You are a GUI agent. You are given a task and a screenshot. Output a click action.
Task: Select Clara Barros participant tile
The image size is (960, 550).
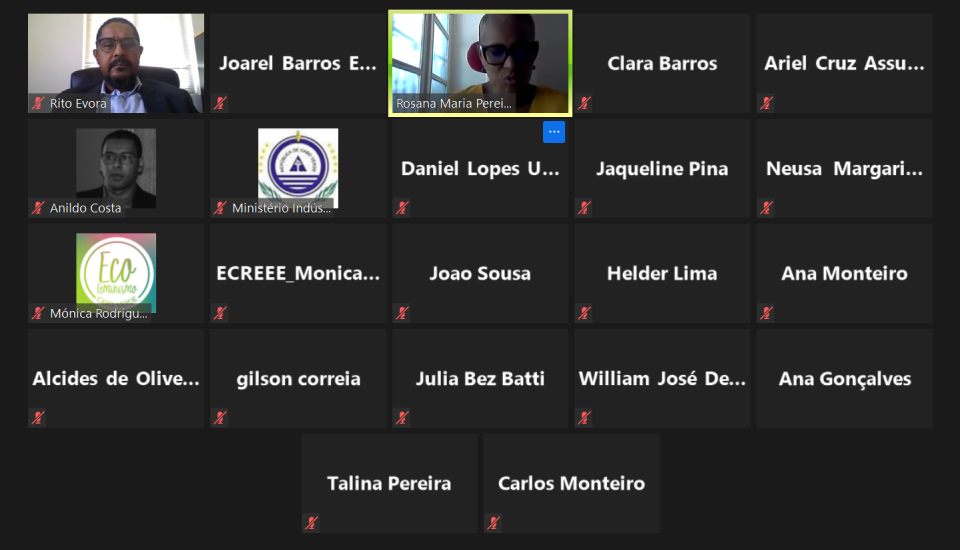tap(662, 63)
